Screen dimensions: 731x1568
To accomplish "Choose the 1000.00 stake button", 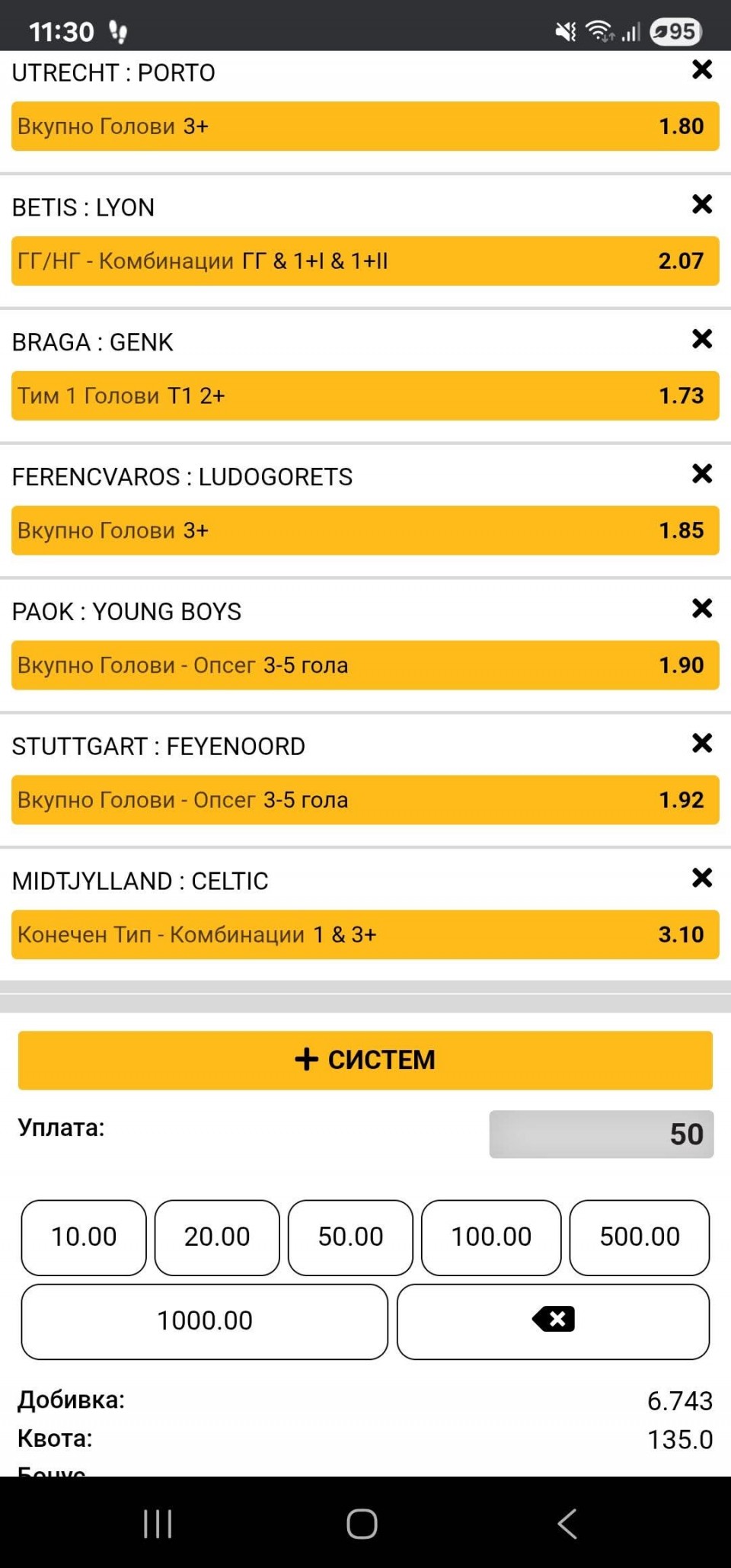I will [204, 1321].
